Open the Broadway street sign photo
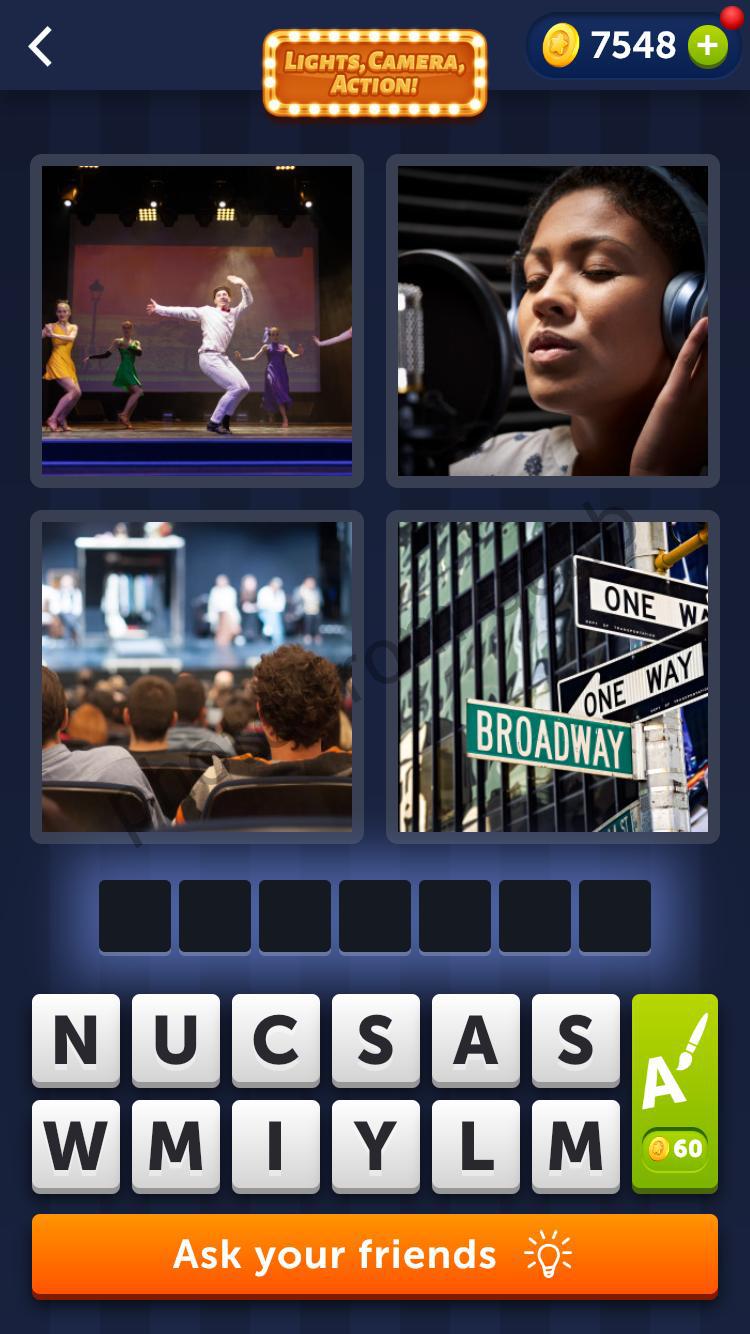Viewport: 750px width, 1334px height. [x=553, y=675]
